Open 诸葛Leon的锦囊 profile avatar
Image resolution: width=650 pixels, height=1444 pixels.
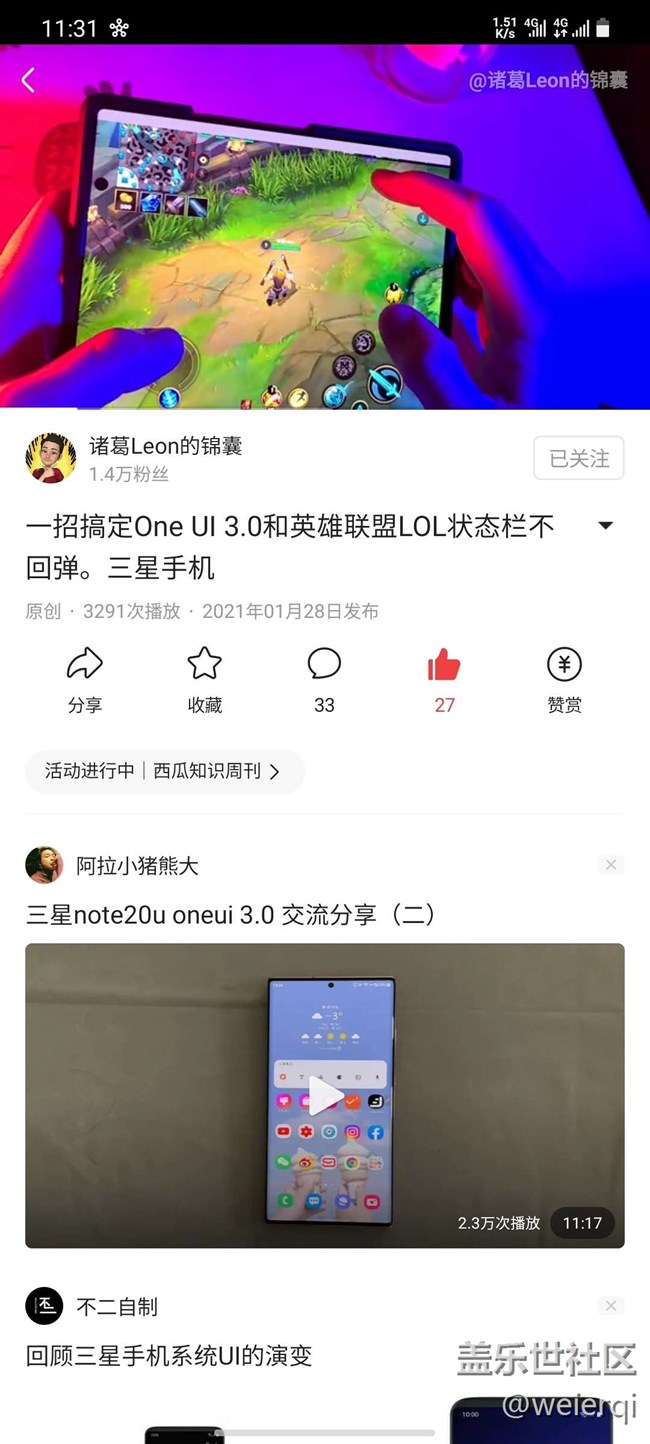pos(50,459)
